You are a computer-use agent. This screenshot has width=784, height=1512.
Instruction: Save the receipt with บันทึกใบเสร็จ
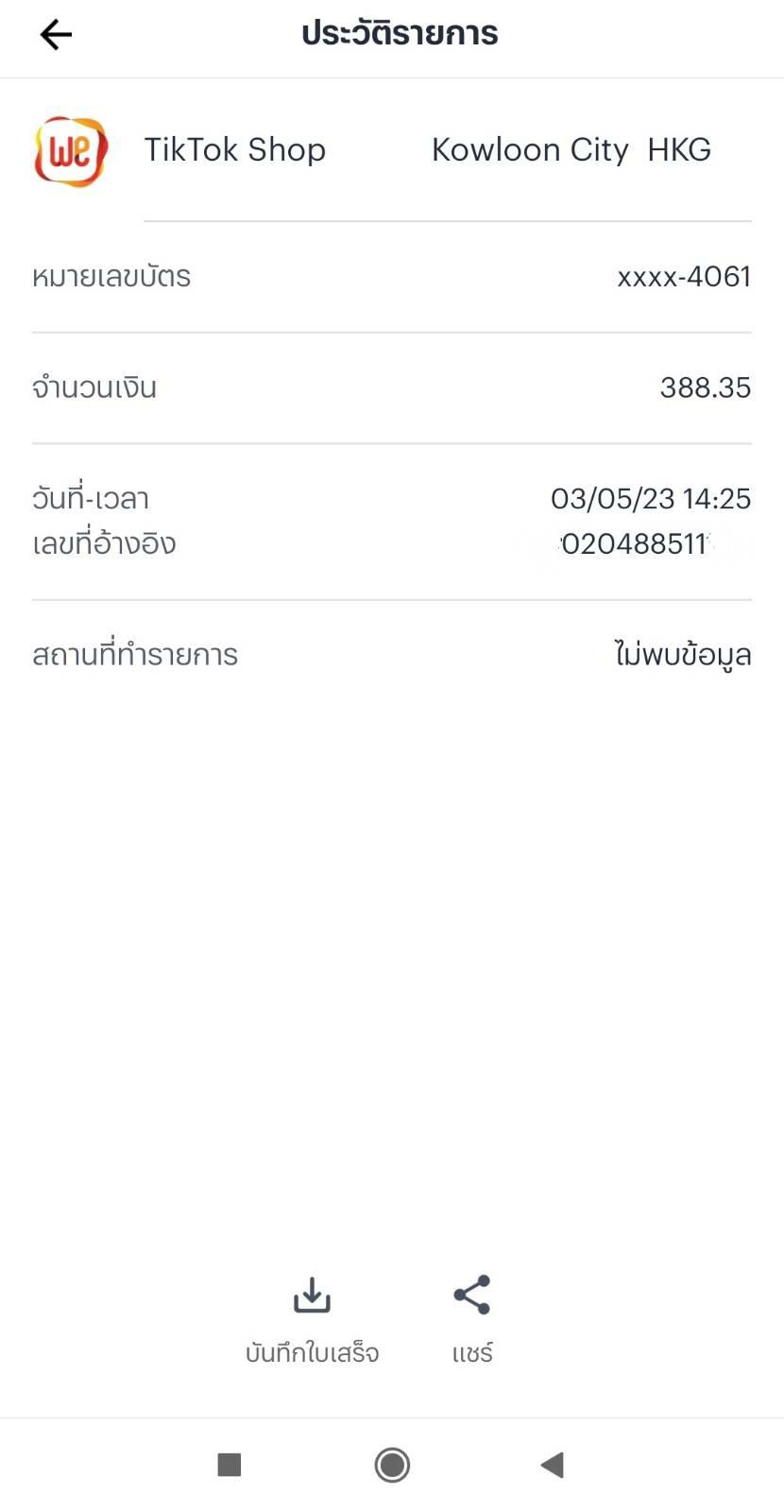(x=312, y=1317)
